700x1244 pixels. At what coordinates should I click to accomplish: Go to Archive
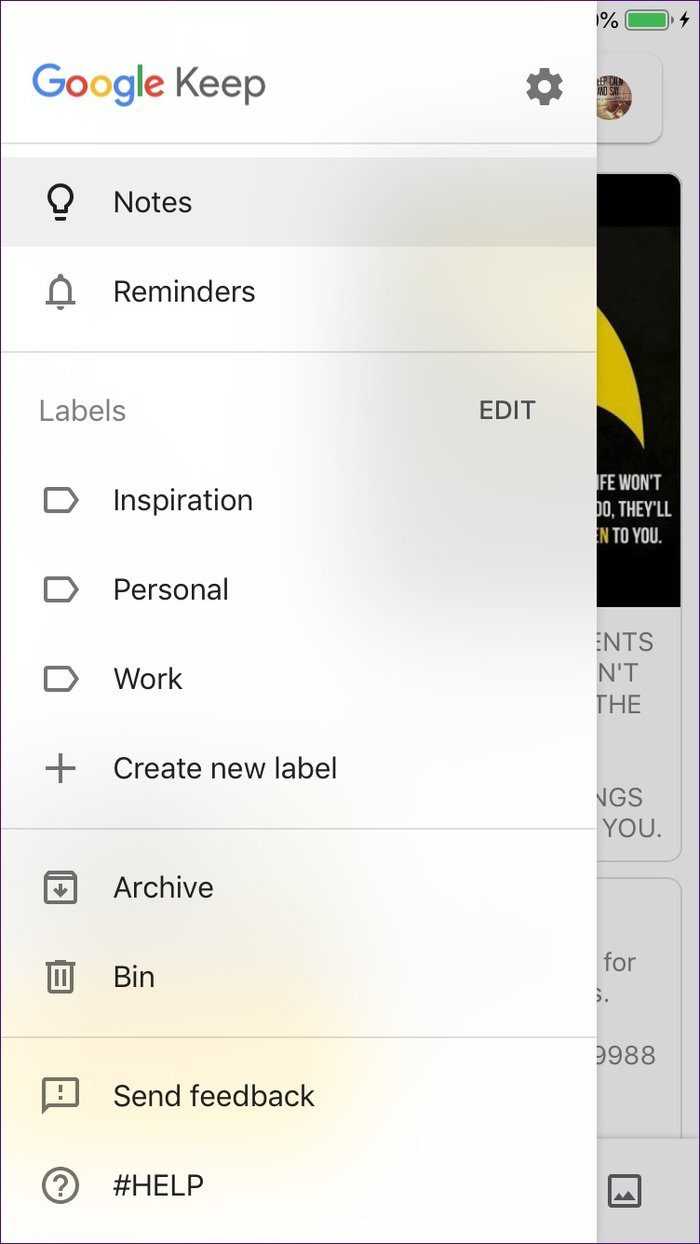[x=298, y=888]
